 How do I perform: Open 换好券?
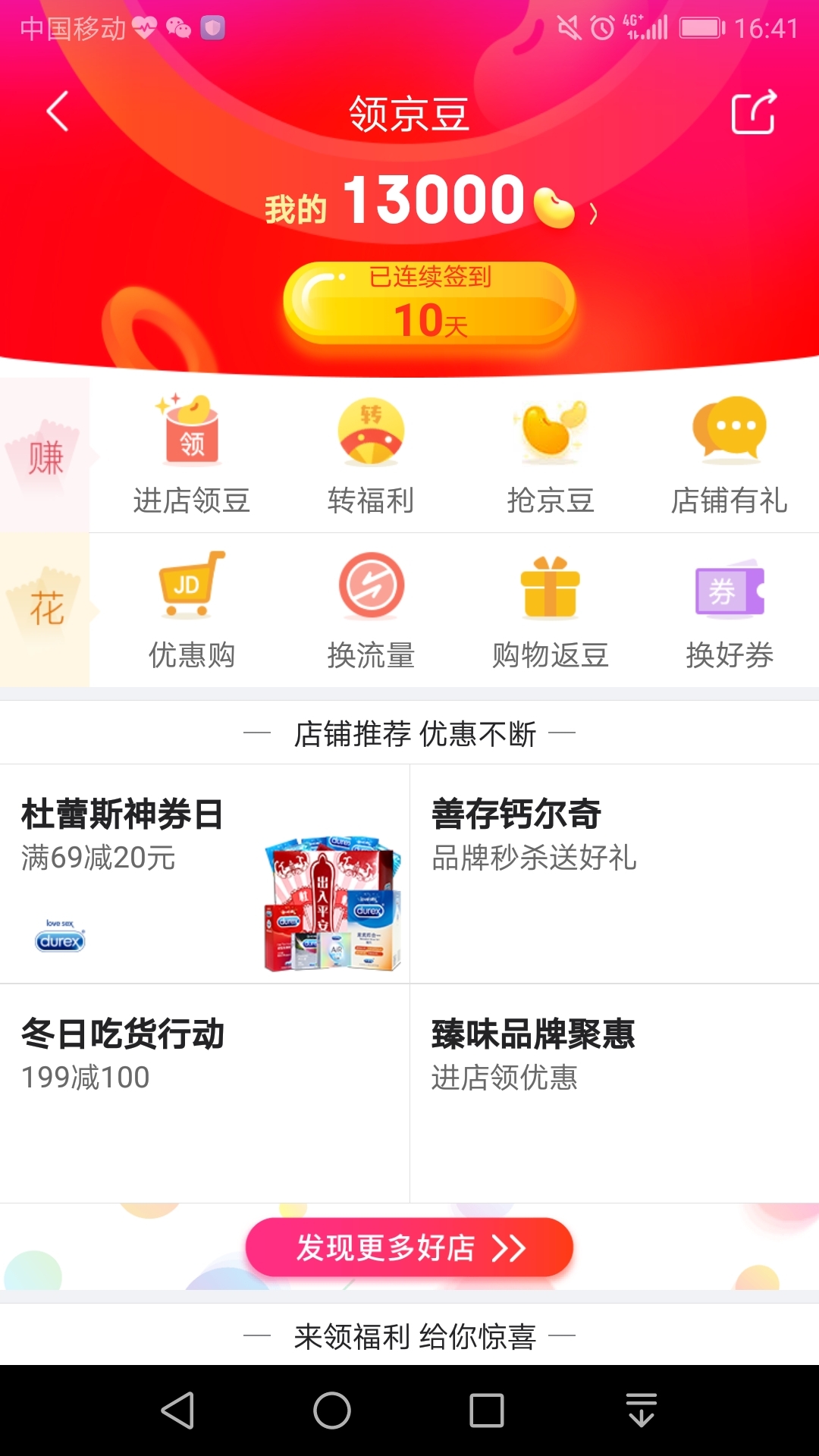[x=730, y=610]
